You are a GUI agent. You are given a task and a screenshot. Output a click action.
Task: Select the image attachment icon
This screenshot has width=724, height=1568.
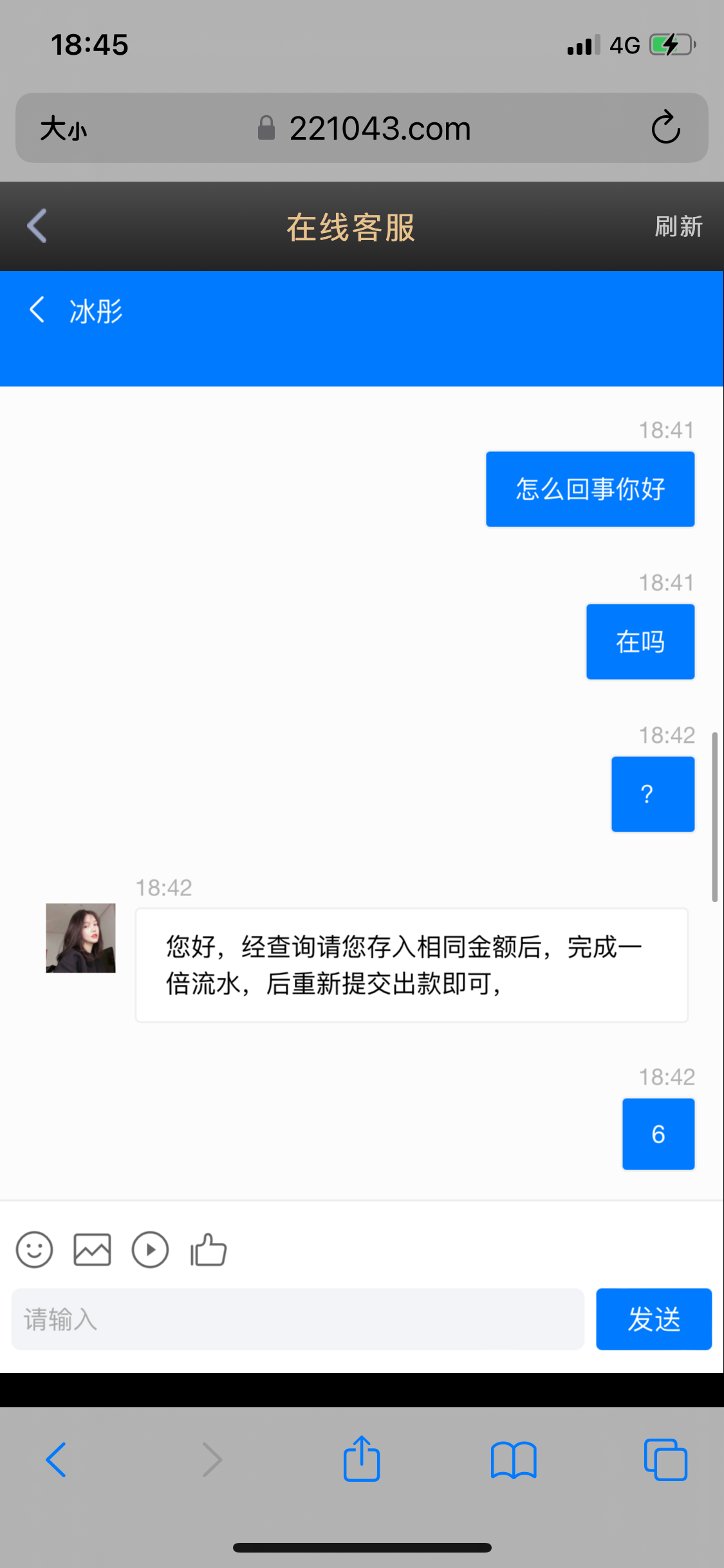[x=91, y=1249]
